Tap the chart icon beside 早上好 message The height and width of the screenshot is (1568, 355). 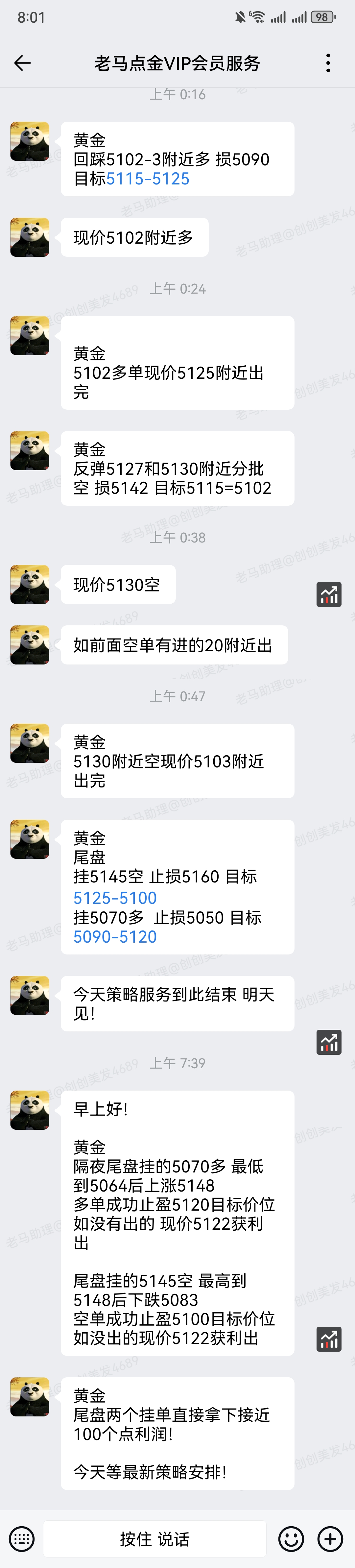[x=329, y=1339]
